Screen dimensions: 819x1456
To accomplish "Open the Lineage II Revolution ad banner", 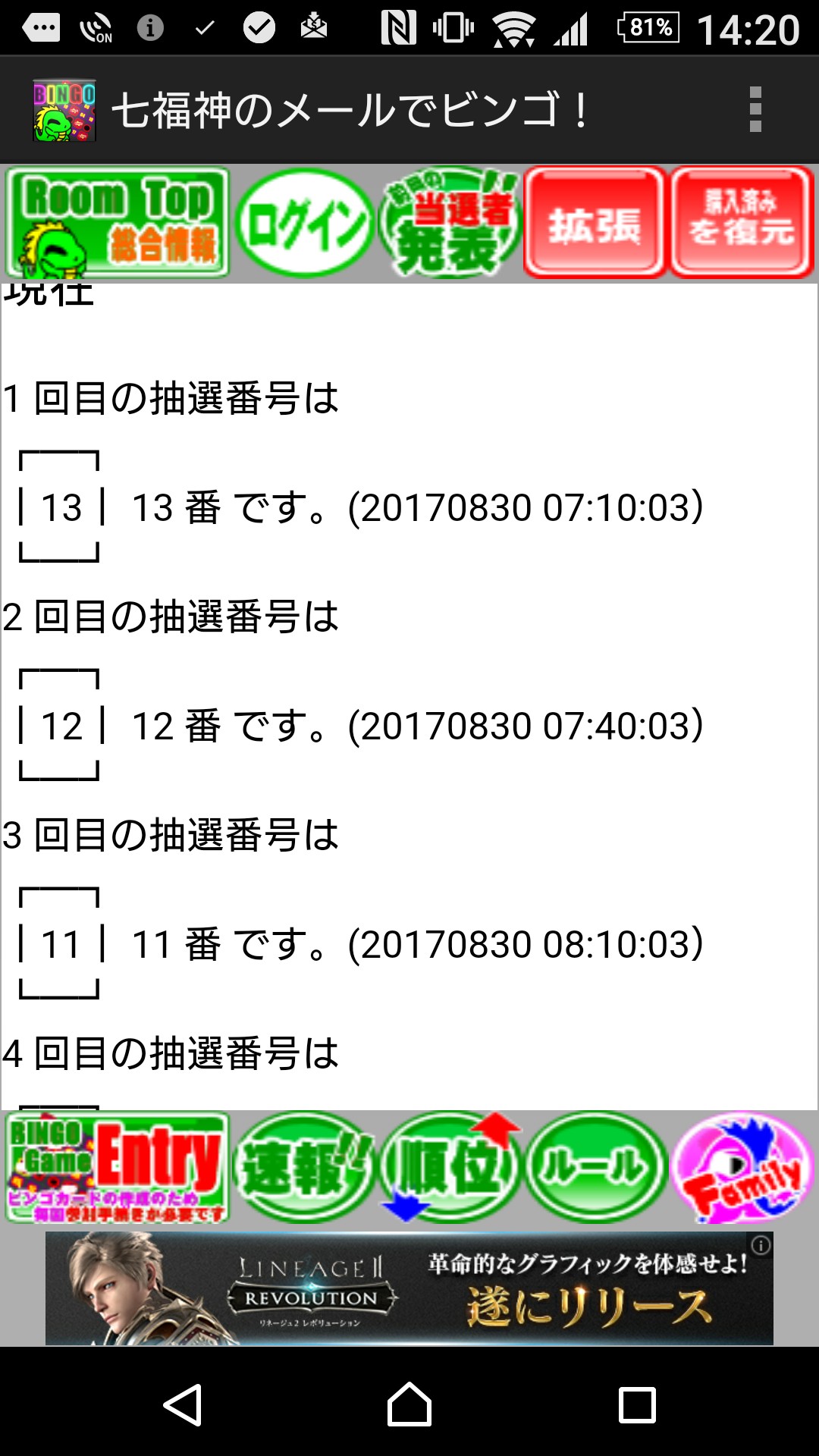I will (409, 1288).
